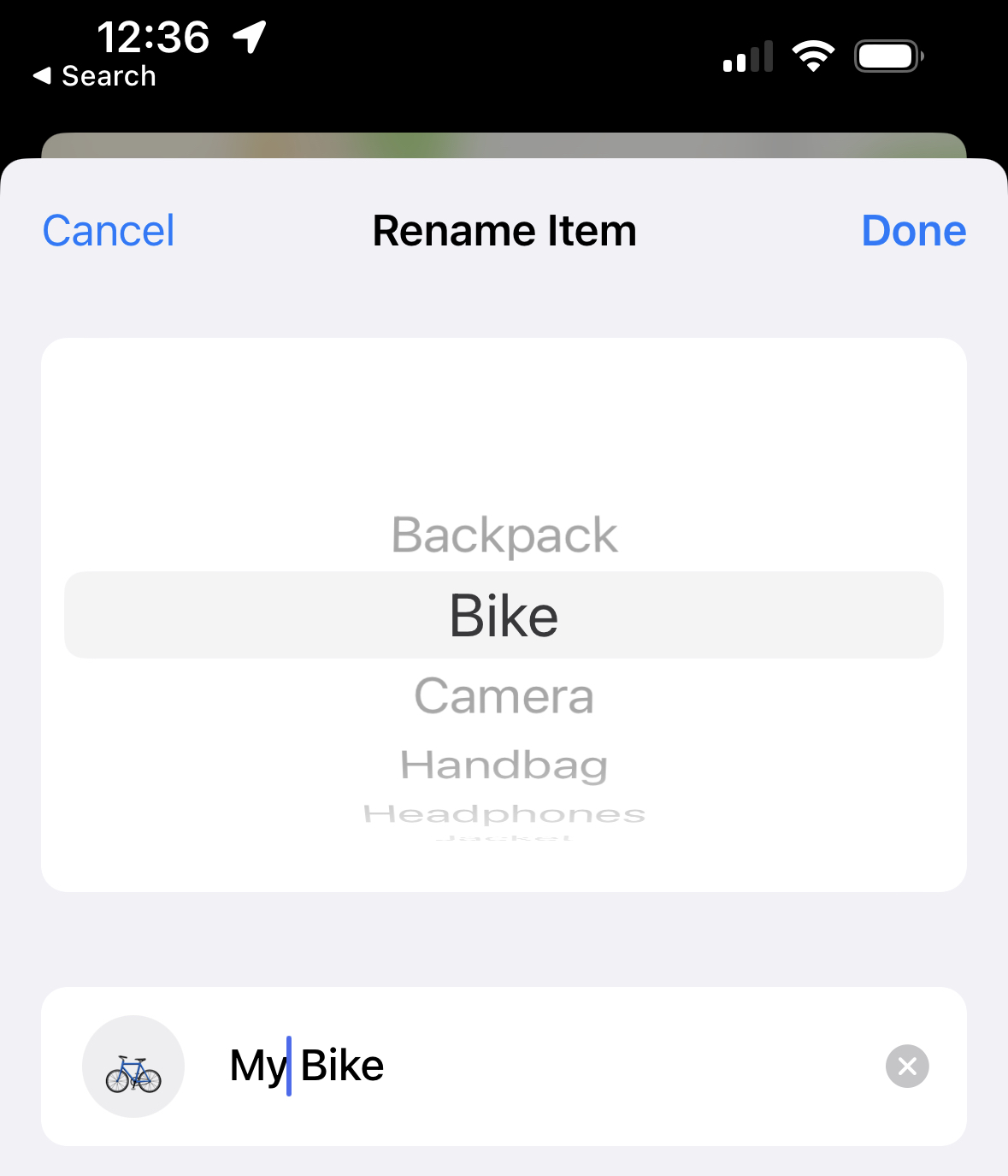Return to Search via back arrow
The image size is (1008, 1176).
[94, 76]
